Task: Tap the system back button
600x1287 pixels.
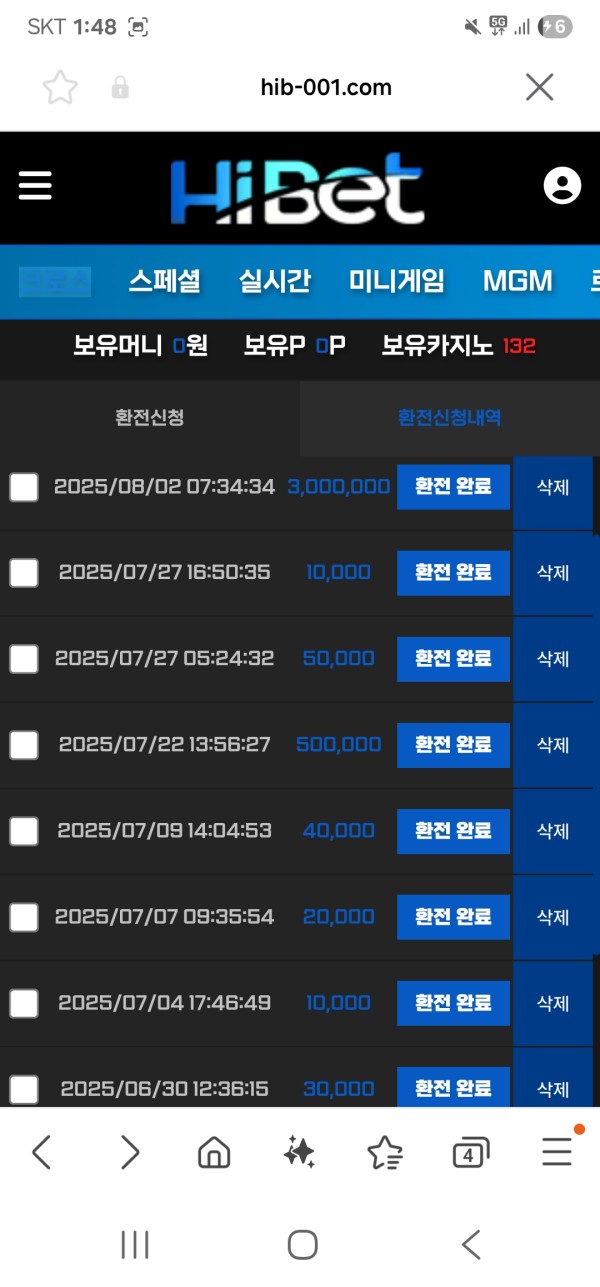Action: [471, 1244]
